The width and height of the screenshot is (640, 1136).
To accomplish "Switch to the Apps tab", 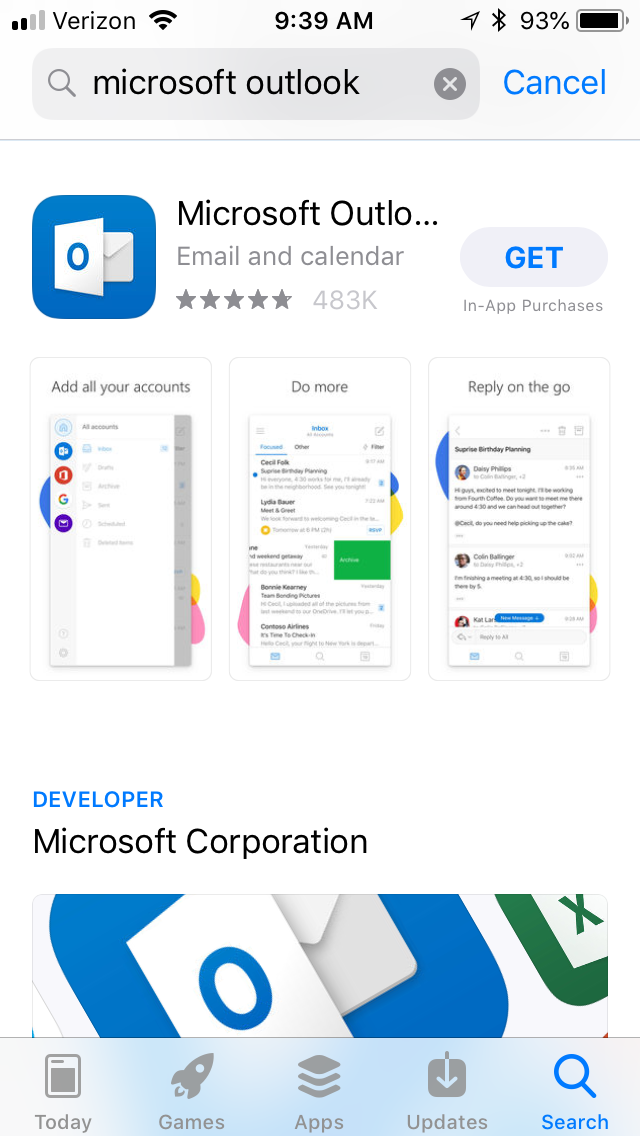I will (319, 1090).
